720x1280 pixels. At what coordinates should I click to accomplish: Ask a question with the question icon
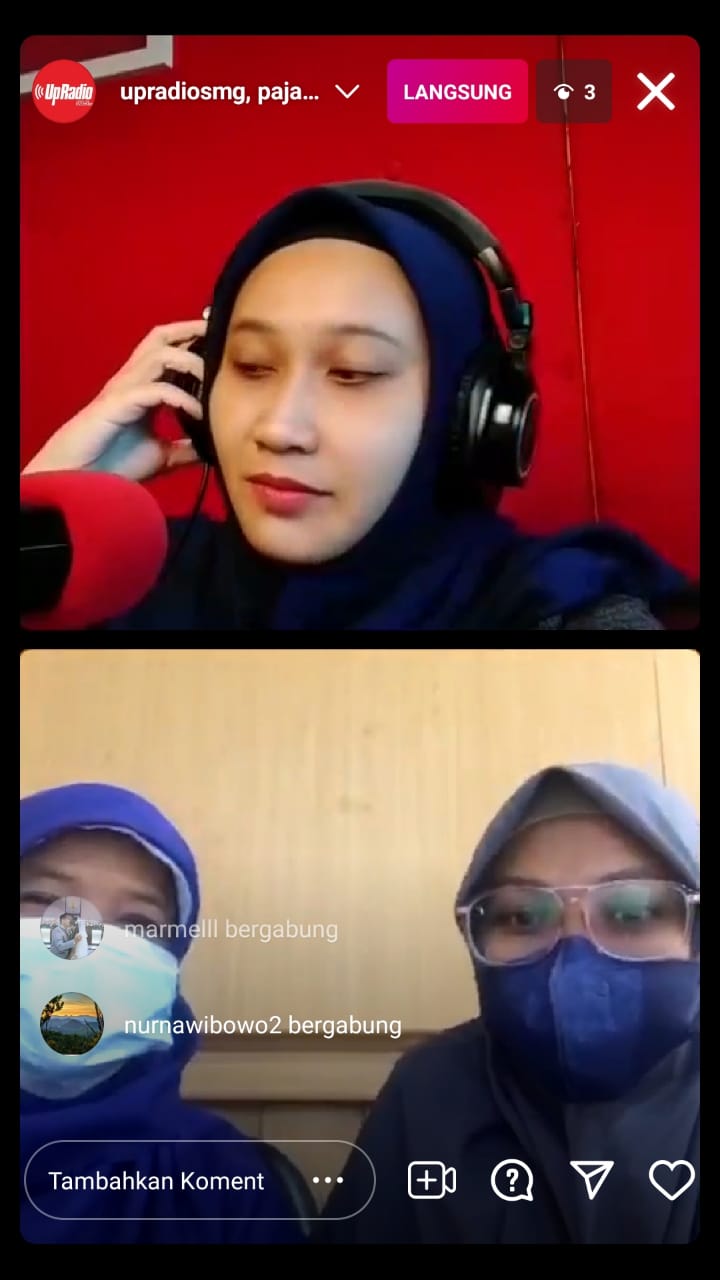512,1180
